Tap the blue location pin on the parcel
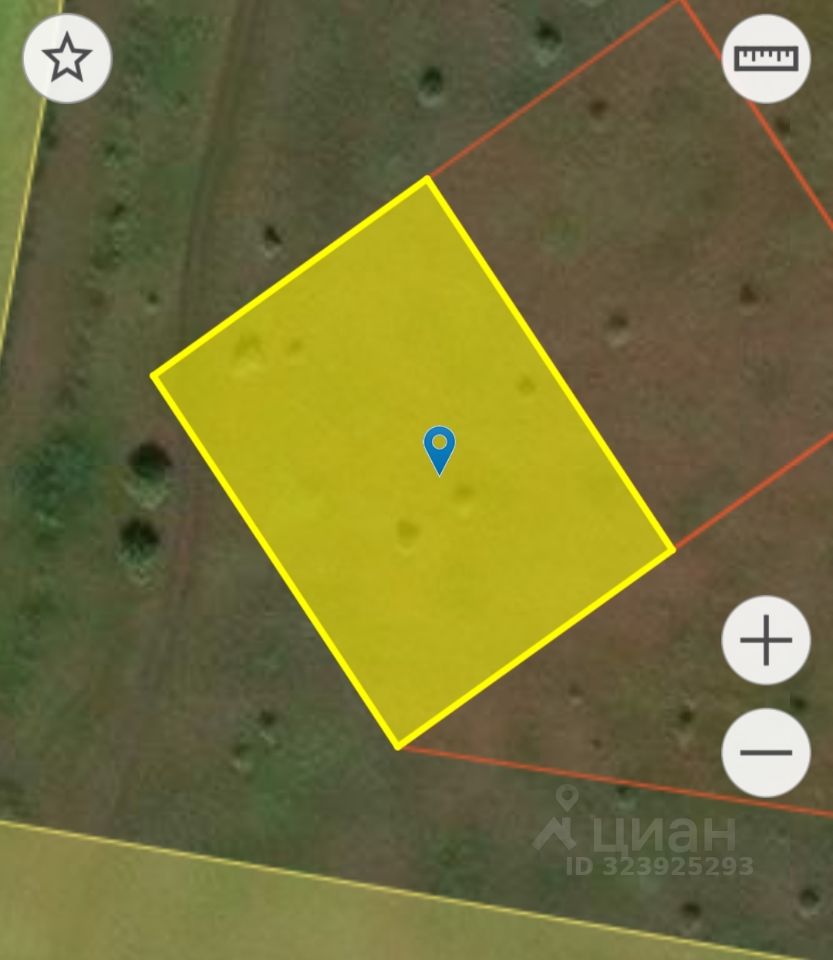 pos(439,448)
